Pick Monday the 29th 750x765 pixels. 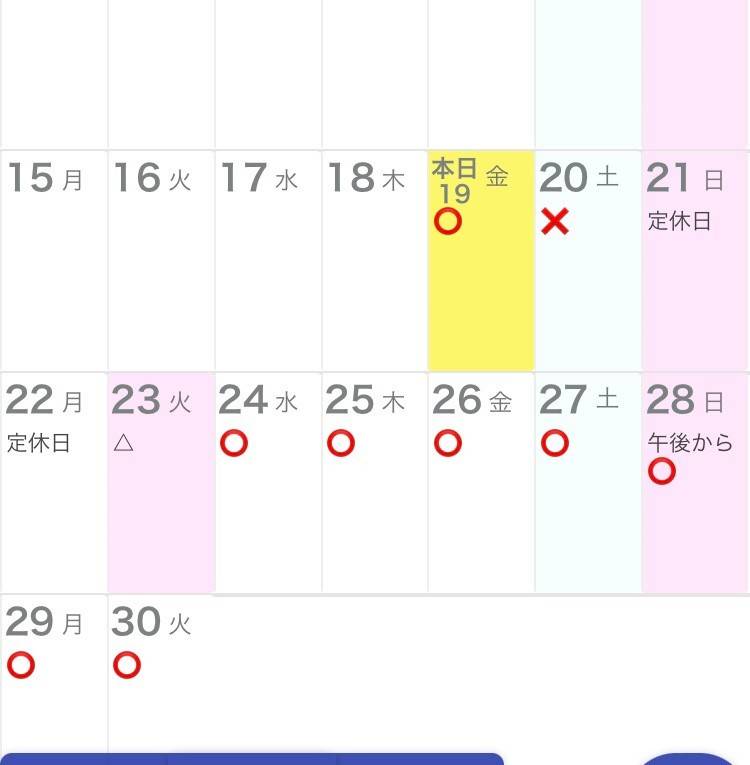tap(20, 665)
